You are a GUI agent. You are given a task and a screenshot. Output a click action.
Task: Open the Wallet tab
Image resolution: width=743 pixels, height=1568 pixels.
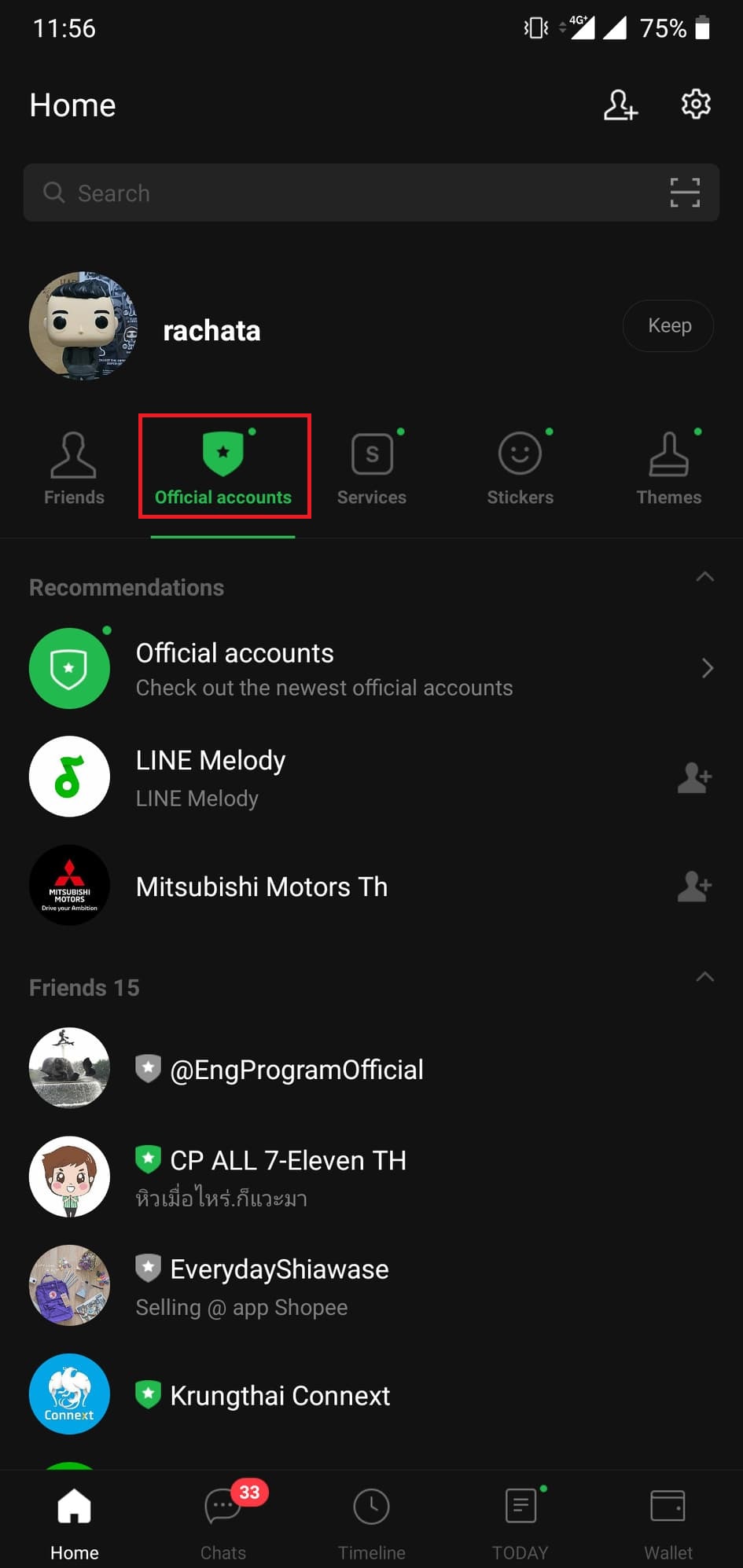tap(668, 1518)
